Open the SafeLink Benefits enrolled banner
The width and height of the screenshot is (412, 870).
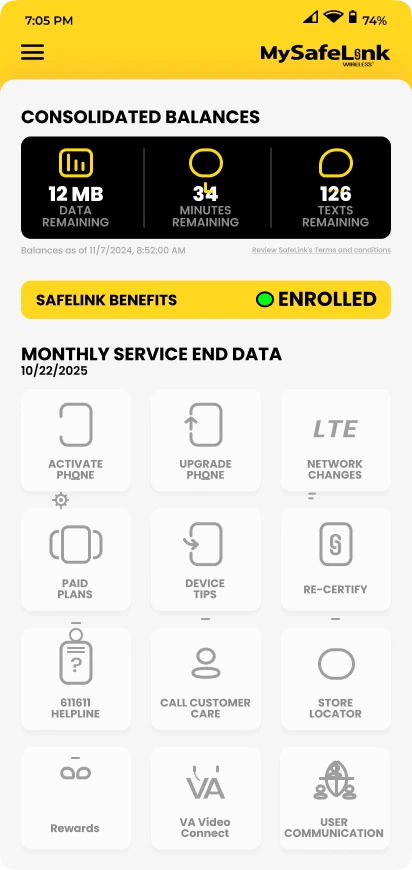click(206, 300)
